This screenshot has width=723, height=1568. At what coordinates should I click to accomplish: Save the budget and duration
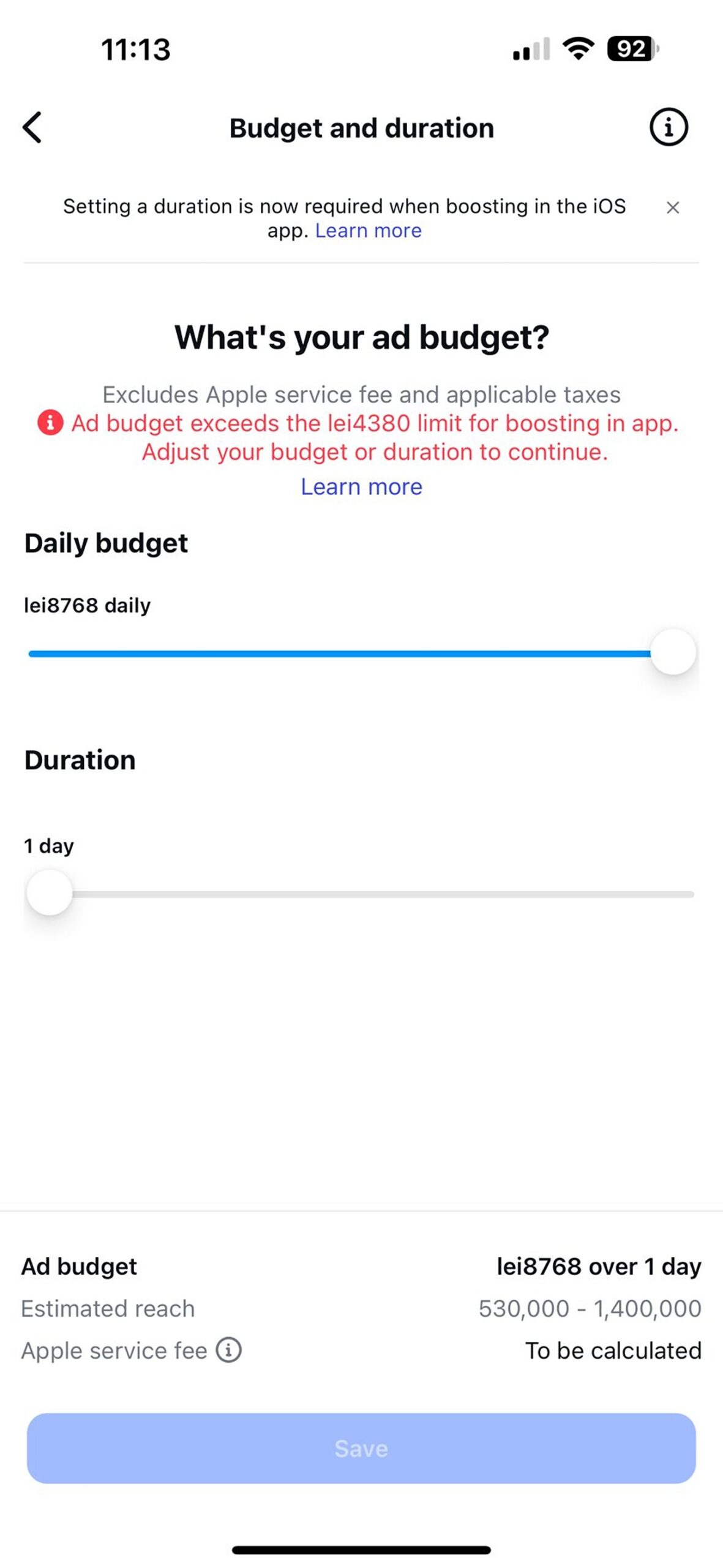pos(361,1448)
